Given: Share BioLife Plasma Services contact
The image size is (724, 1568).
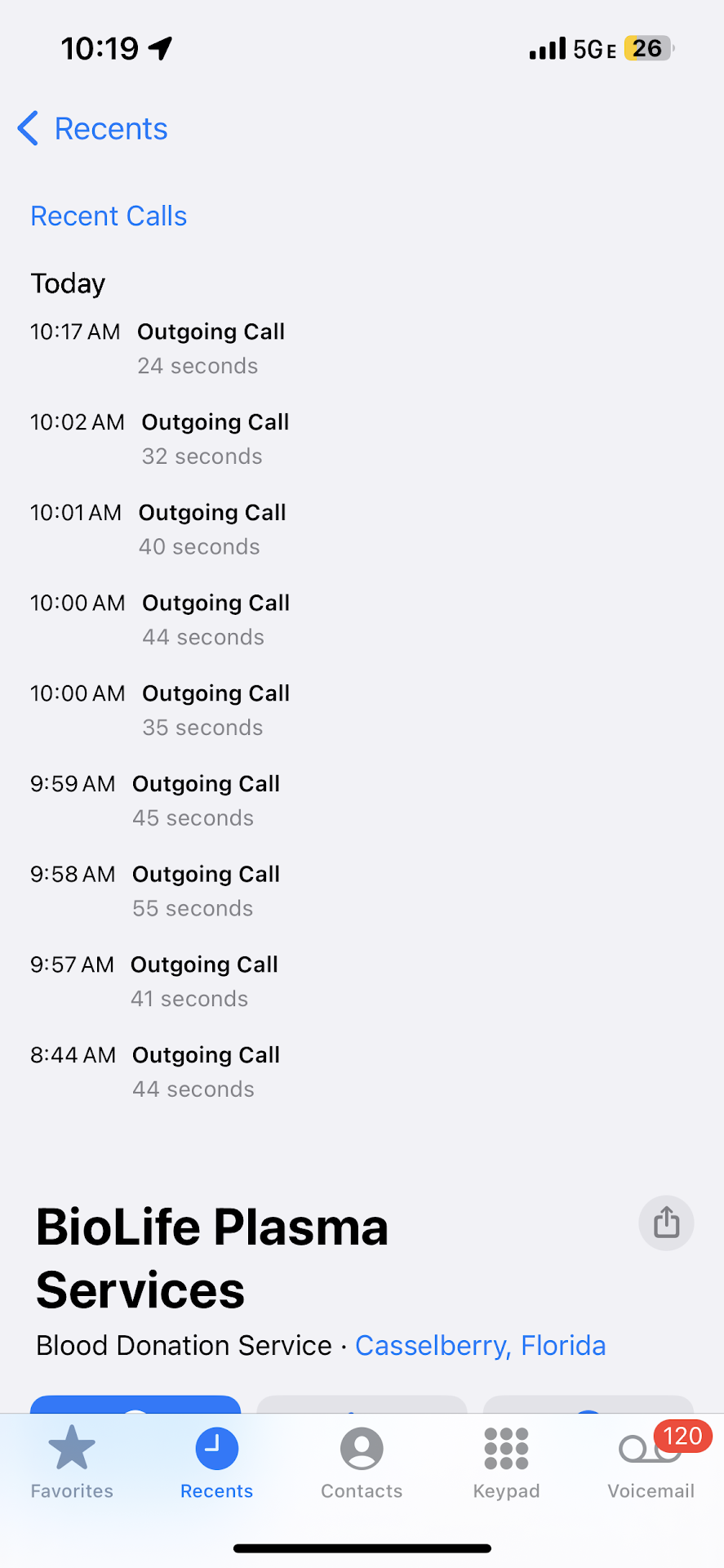Looking at the screenshot, I should 666,1223.
